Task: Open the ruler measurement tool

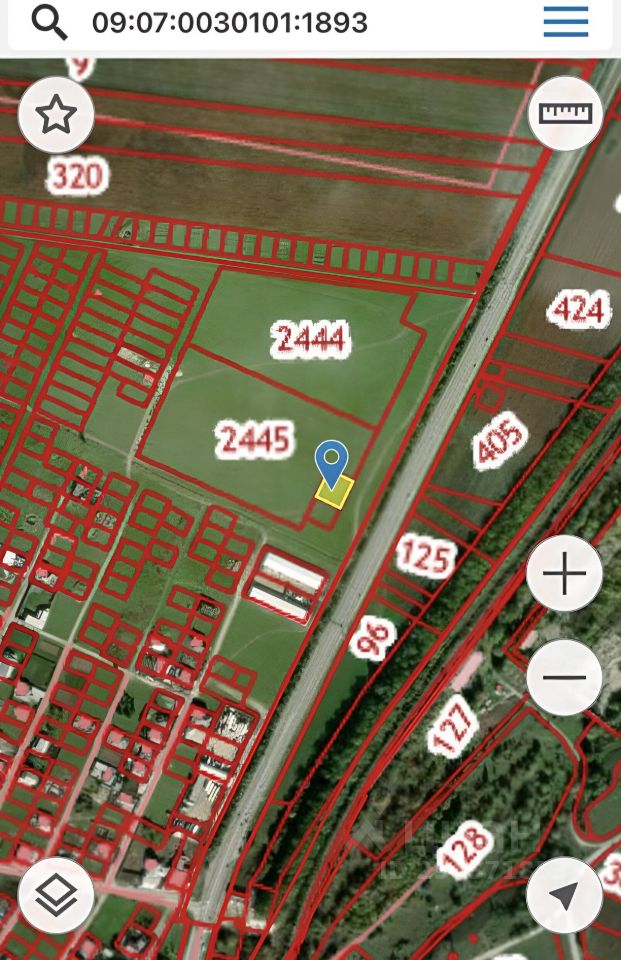Action: (x=565, y=113)
